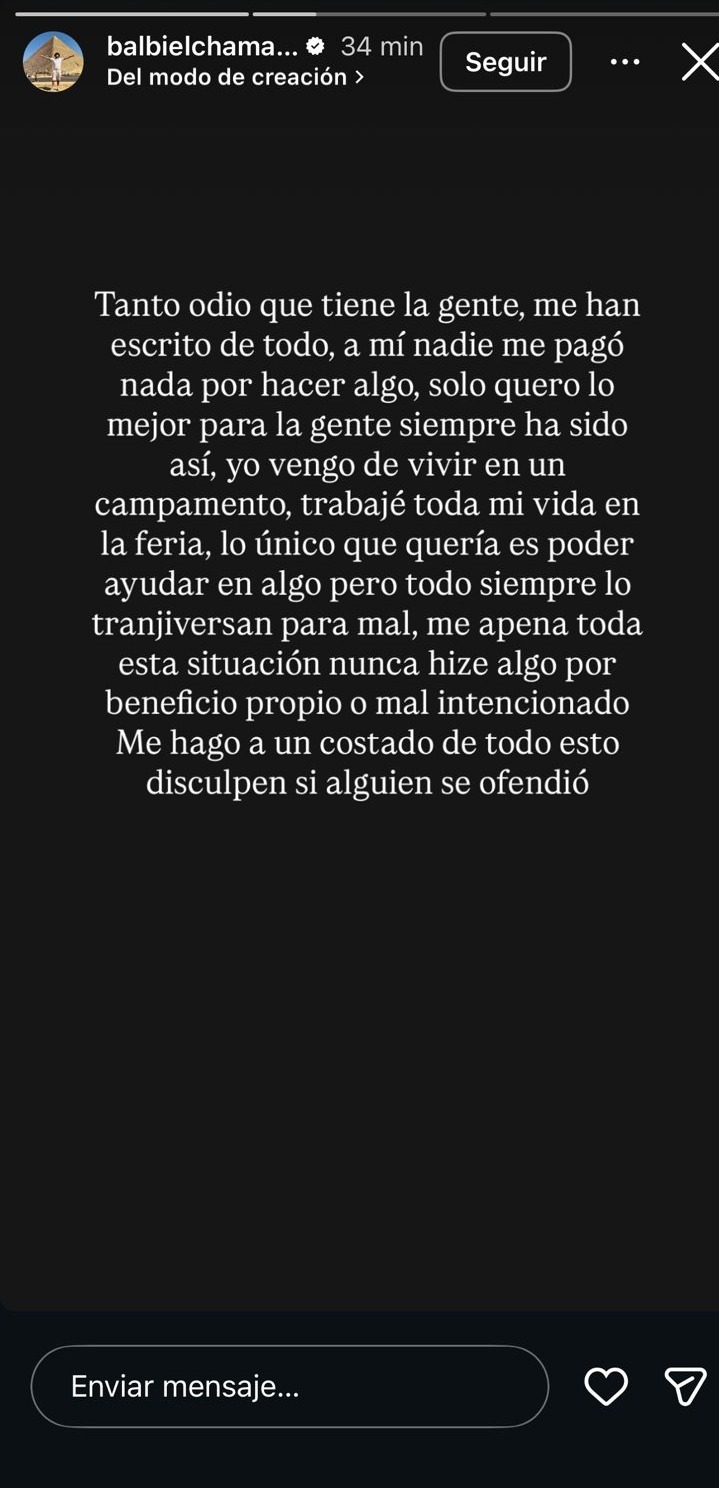719x1488 pixels.
Task: Focus the Enviar mensaje field
Action: 289,1386
